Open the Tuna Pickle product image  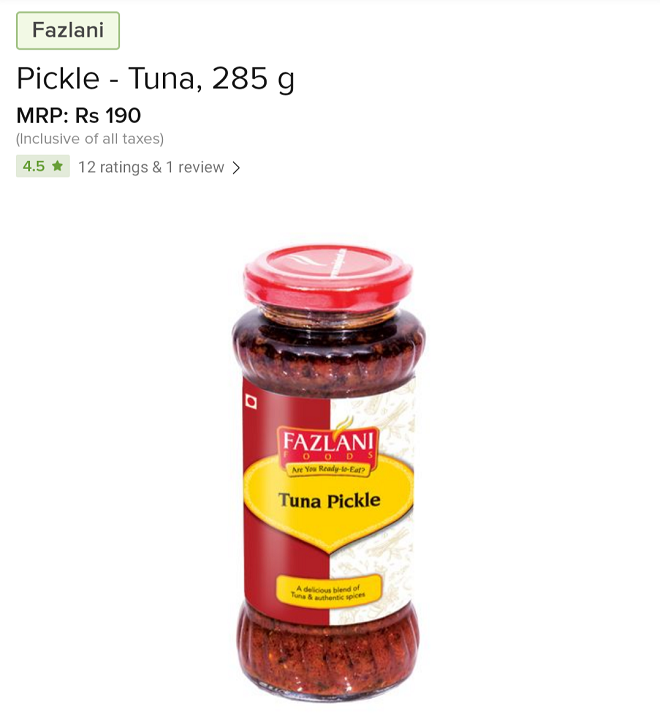point(329,470)
